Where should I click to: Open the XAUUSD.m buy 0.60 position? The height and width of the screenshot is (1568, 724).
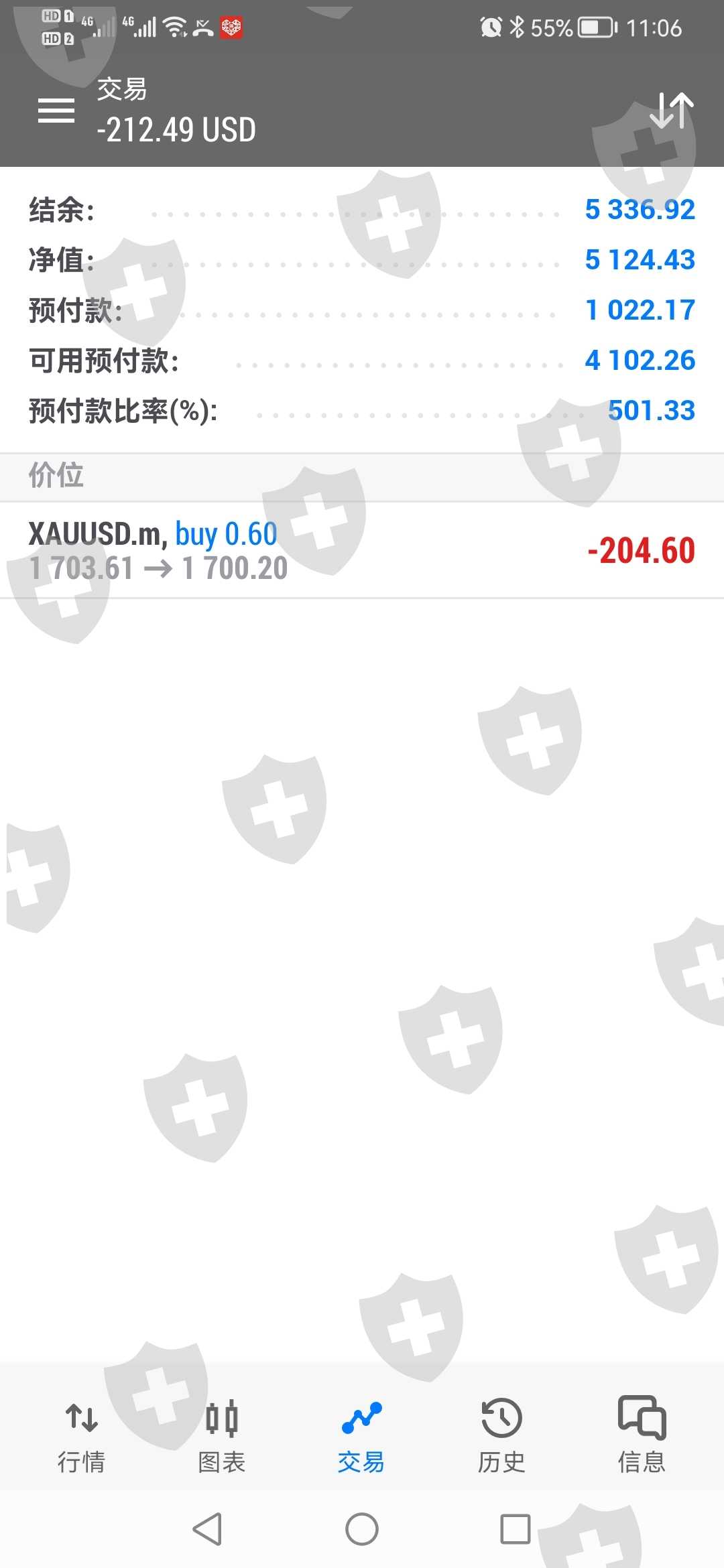(x=362, y=550)
